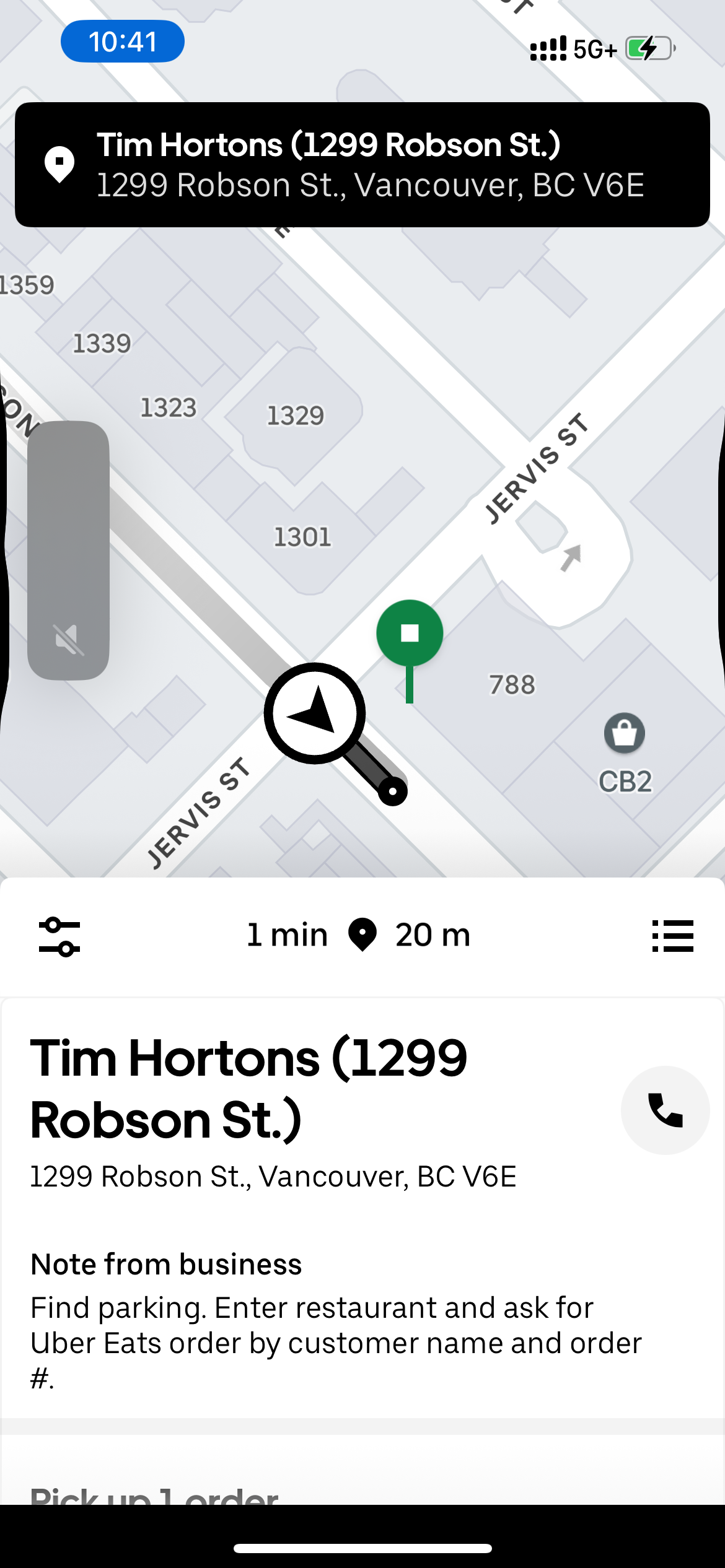The width and height of the screenshot is (725, 1568).
Task: Tap the current location arrow marker
Action: click(315, 713)
